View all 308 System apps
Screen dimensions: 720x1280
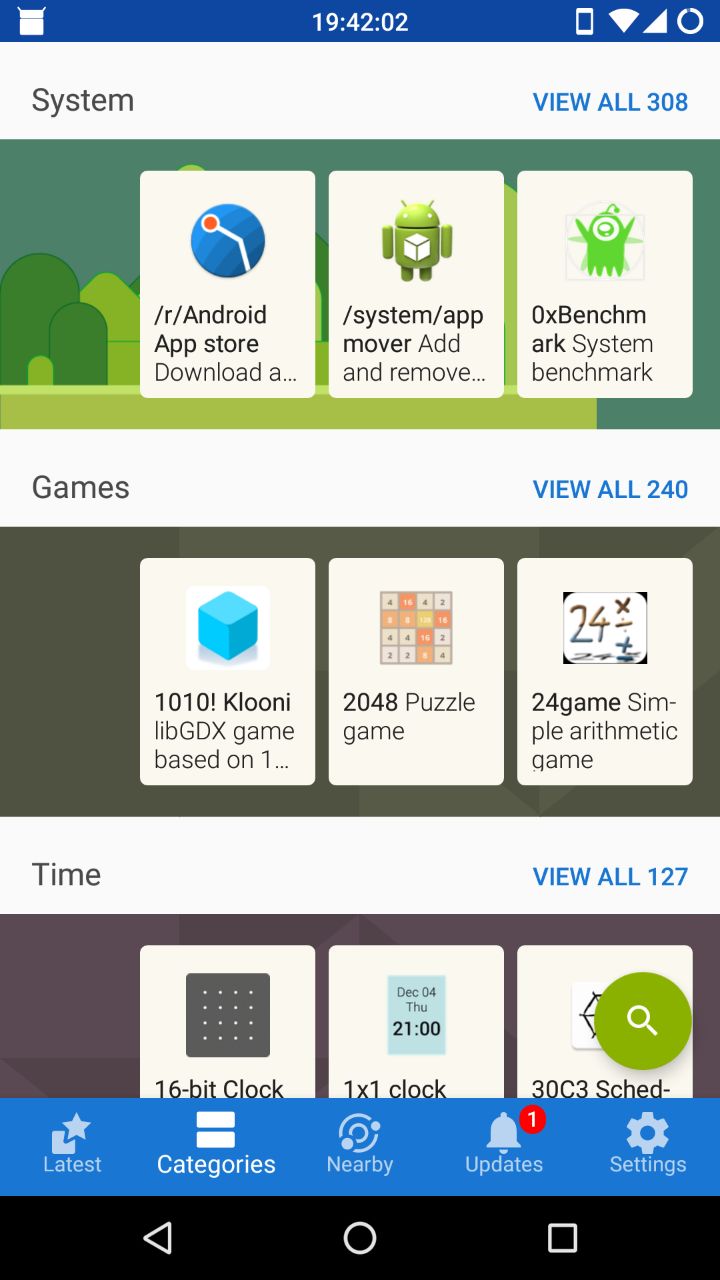610,102
